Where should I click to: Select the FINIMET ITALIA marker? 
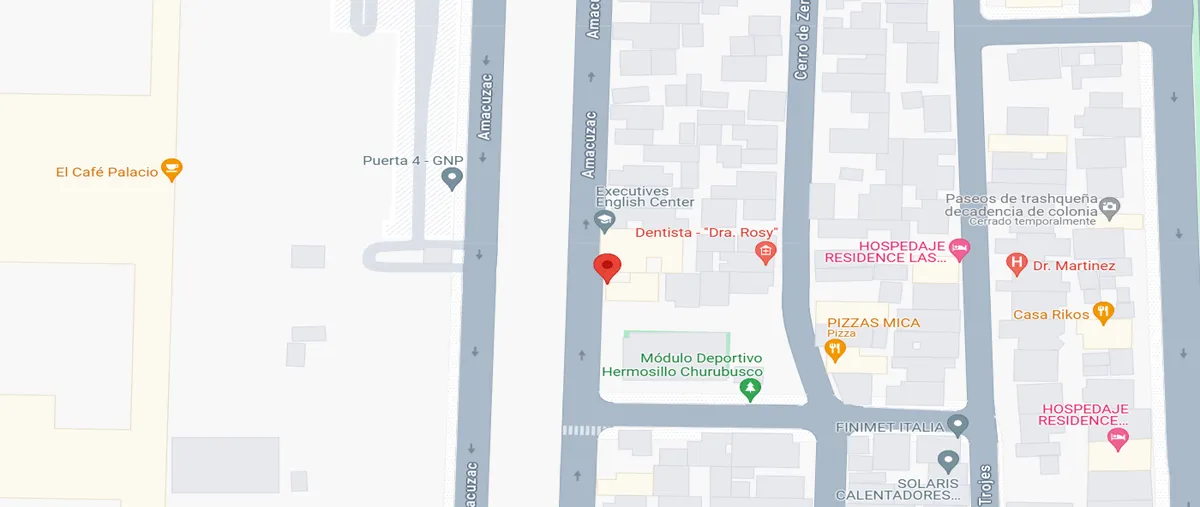pyautogui.click(x=958, y=426)
